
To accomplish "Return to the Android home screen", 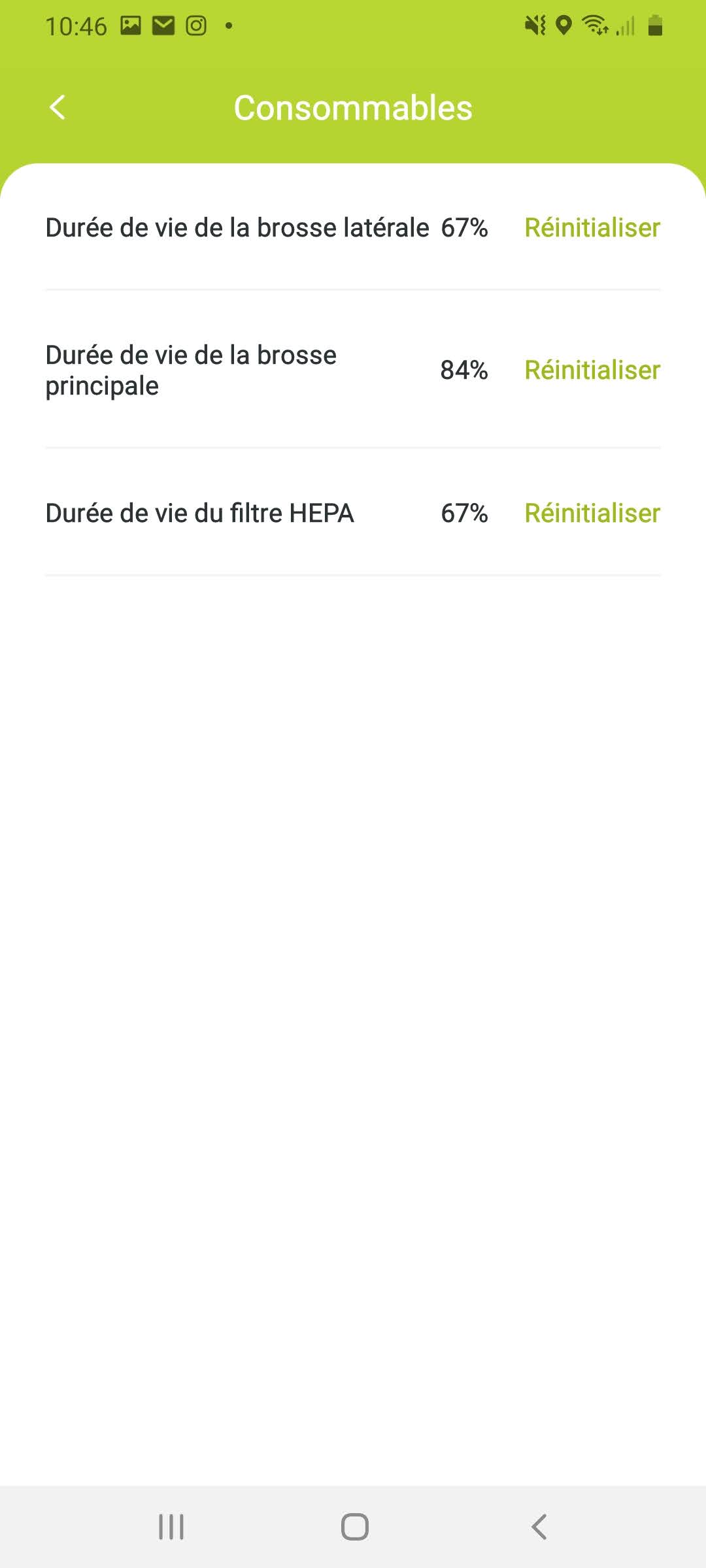I will click(354, 1527).
